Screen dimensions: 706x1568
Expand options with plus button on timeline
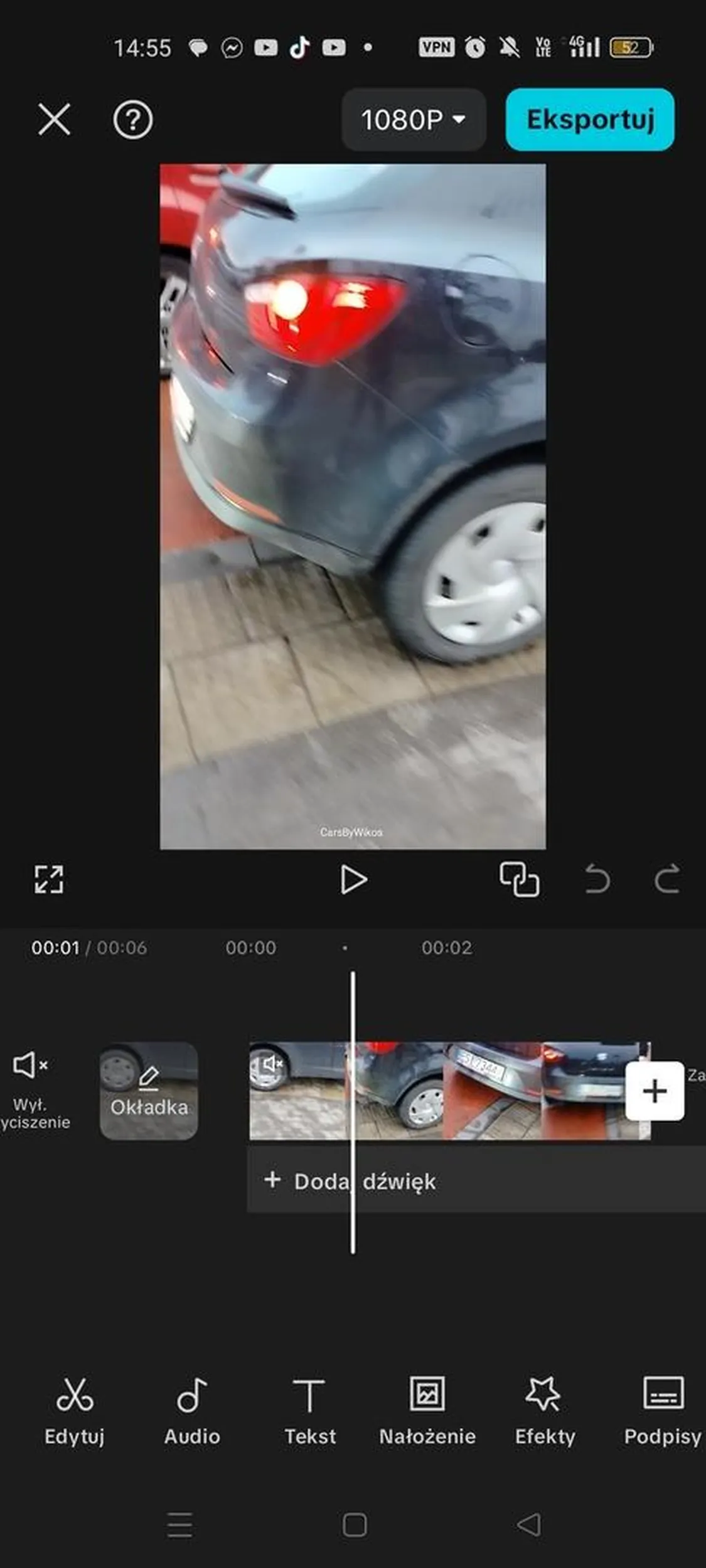pos(654,1091)
